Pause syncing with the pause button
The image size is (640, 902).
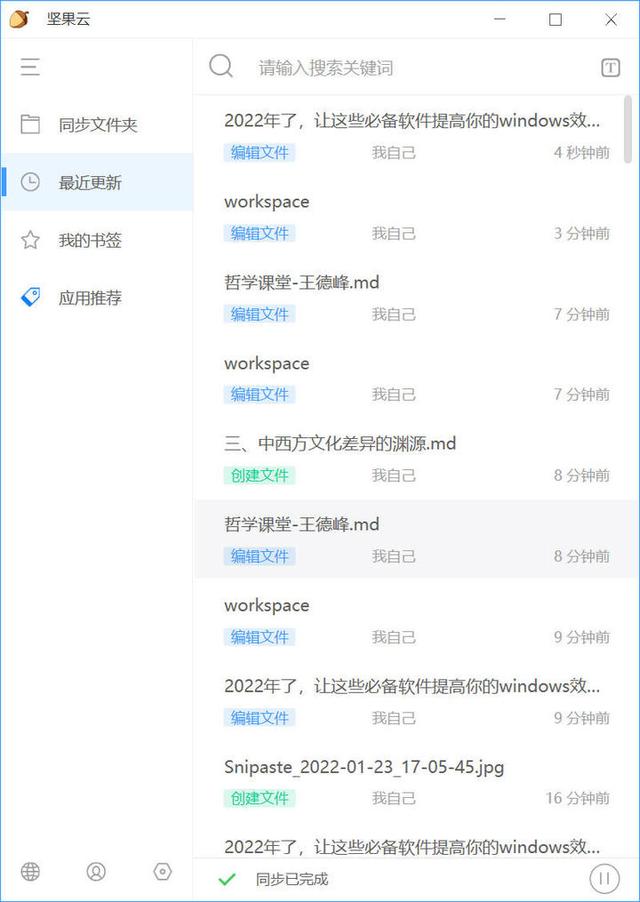(x=604, y=879)
